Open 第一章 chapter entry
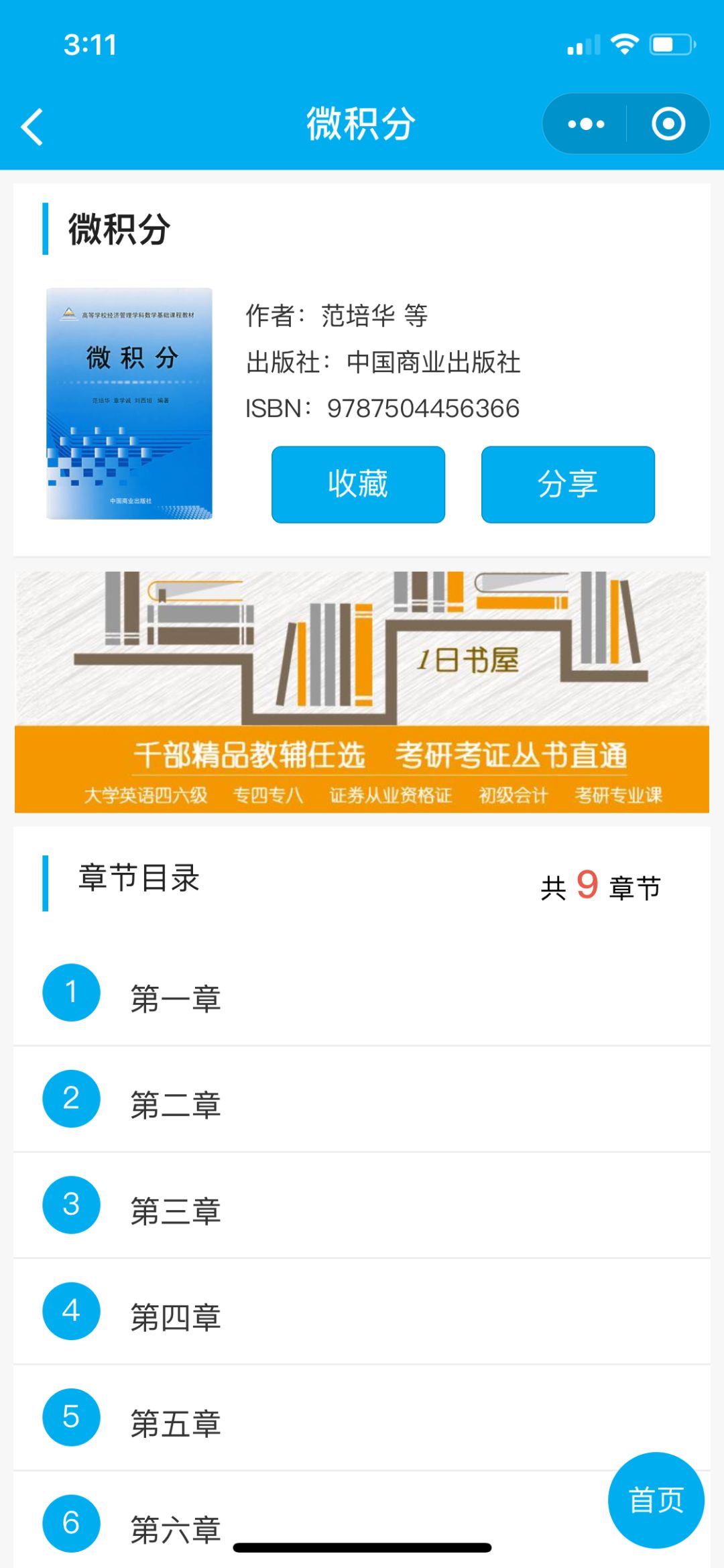 point(176,999)
